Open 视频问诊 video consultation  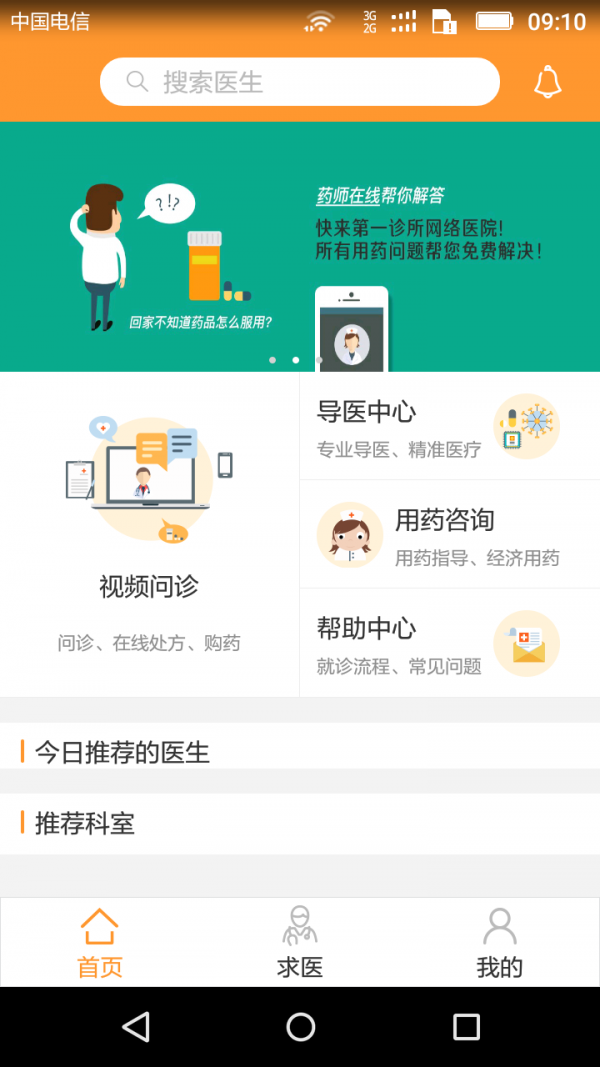[149, 535]
